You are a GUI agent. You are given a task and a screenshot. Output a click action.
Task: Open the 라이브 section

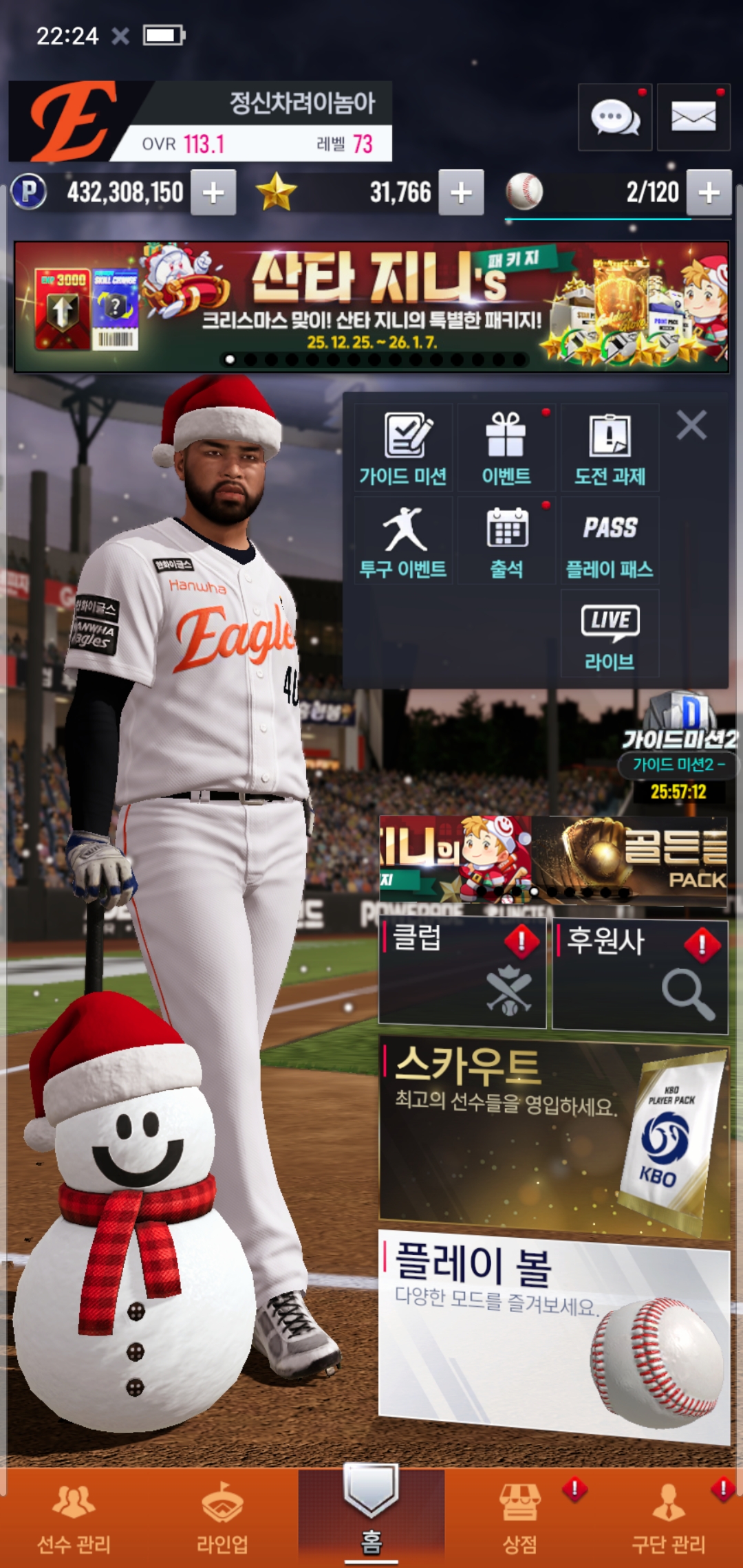(x=610, y=634)
